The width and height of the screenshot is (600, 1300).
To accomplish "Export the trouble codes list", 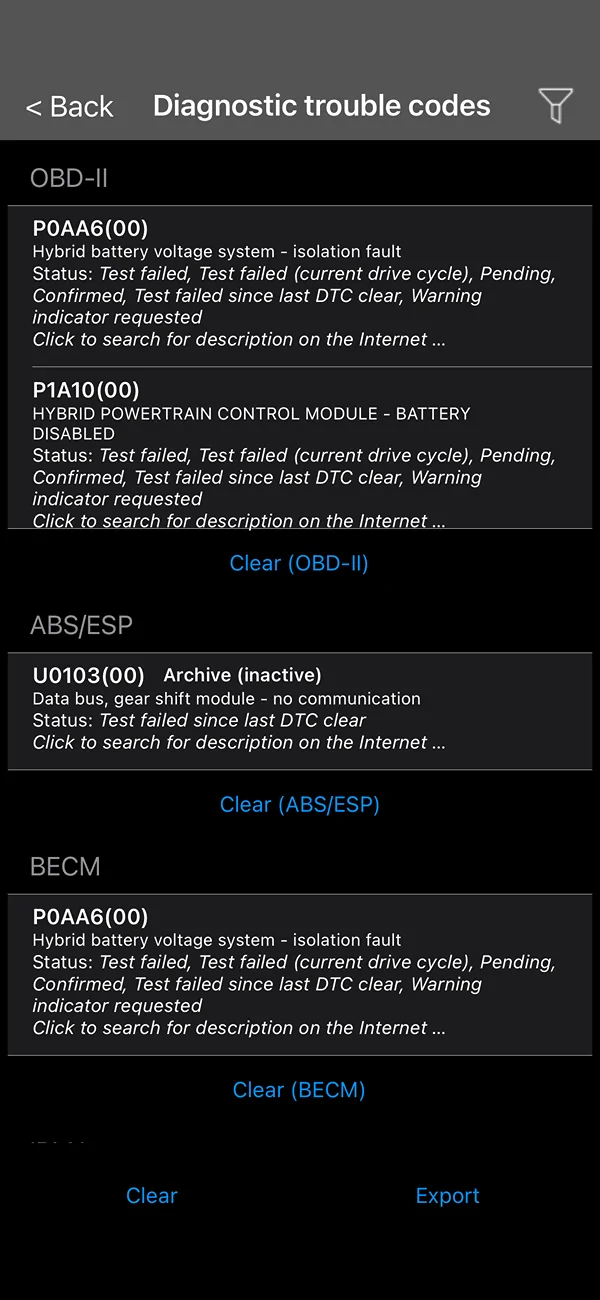I will click(x=447, y=1195).
